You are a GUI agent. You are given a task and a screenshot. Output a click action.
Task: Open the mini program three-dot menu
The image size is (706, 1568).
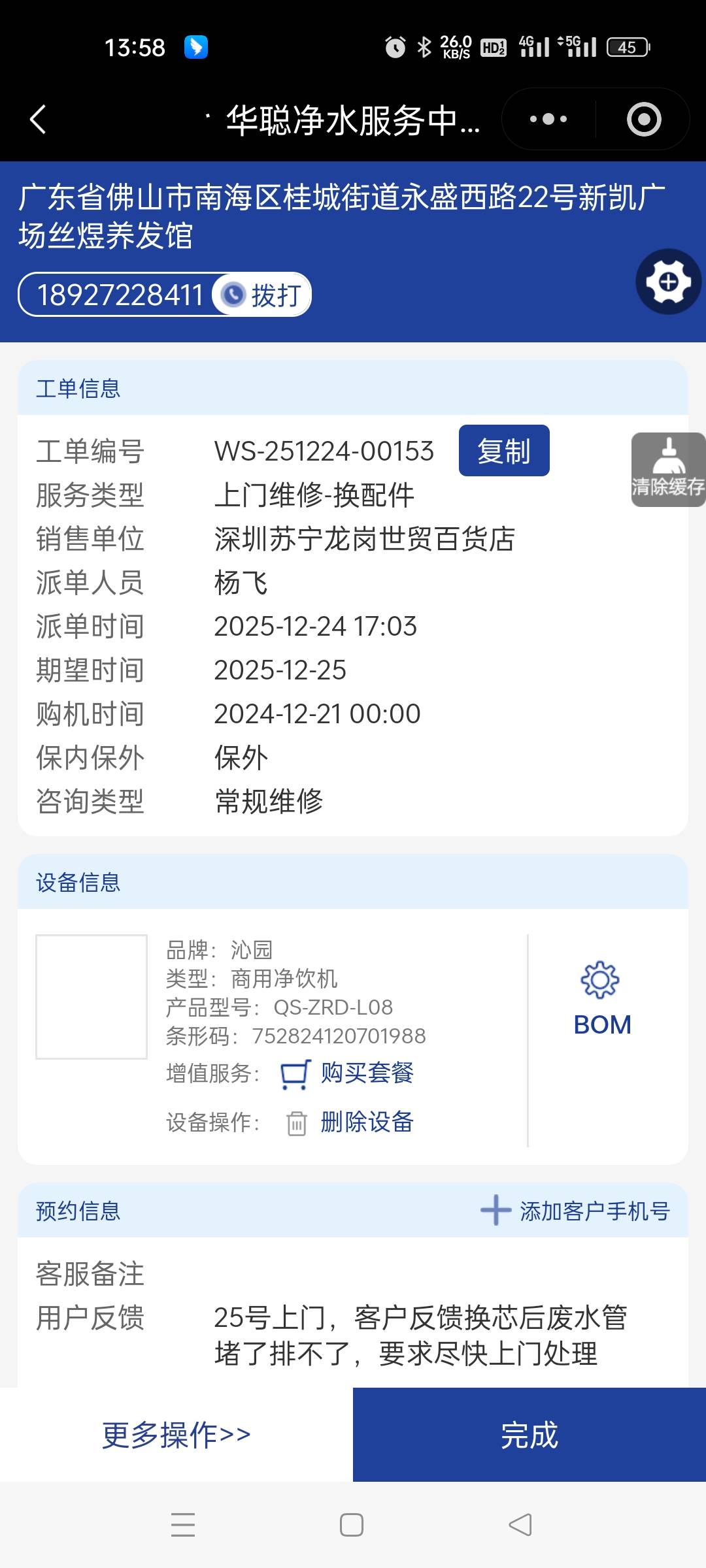[x=548, y=120]
